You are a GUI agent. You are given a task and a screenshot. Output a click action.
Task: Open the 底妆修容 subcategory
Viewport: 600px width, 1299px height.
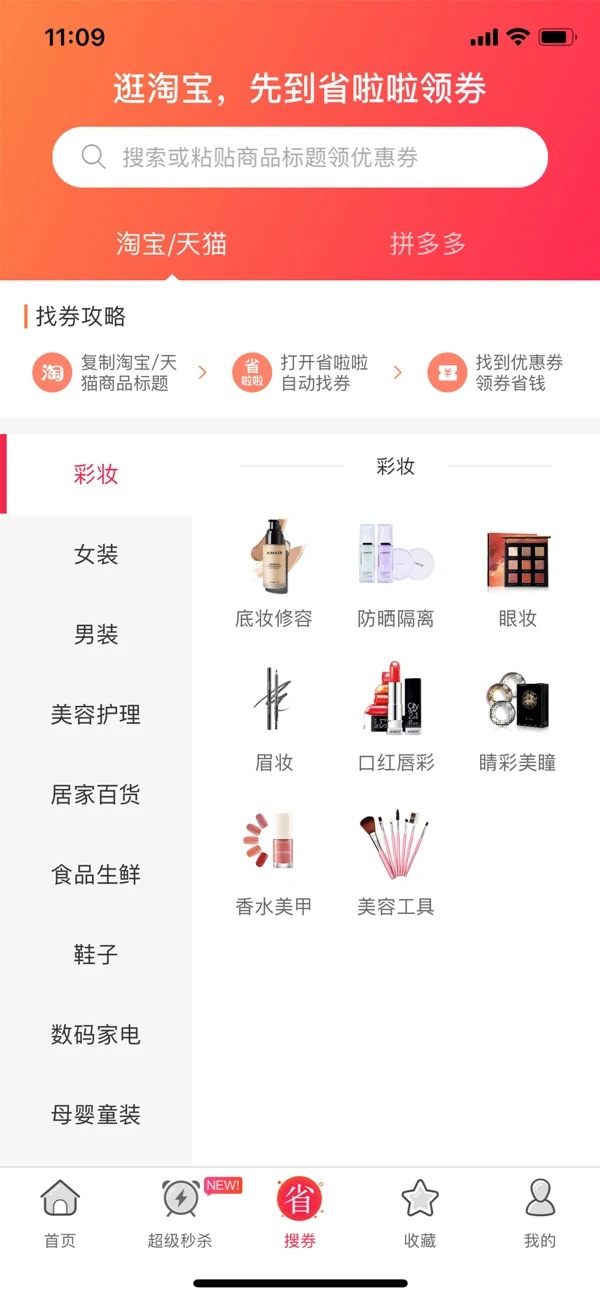click(x=274, y=572)
